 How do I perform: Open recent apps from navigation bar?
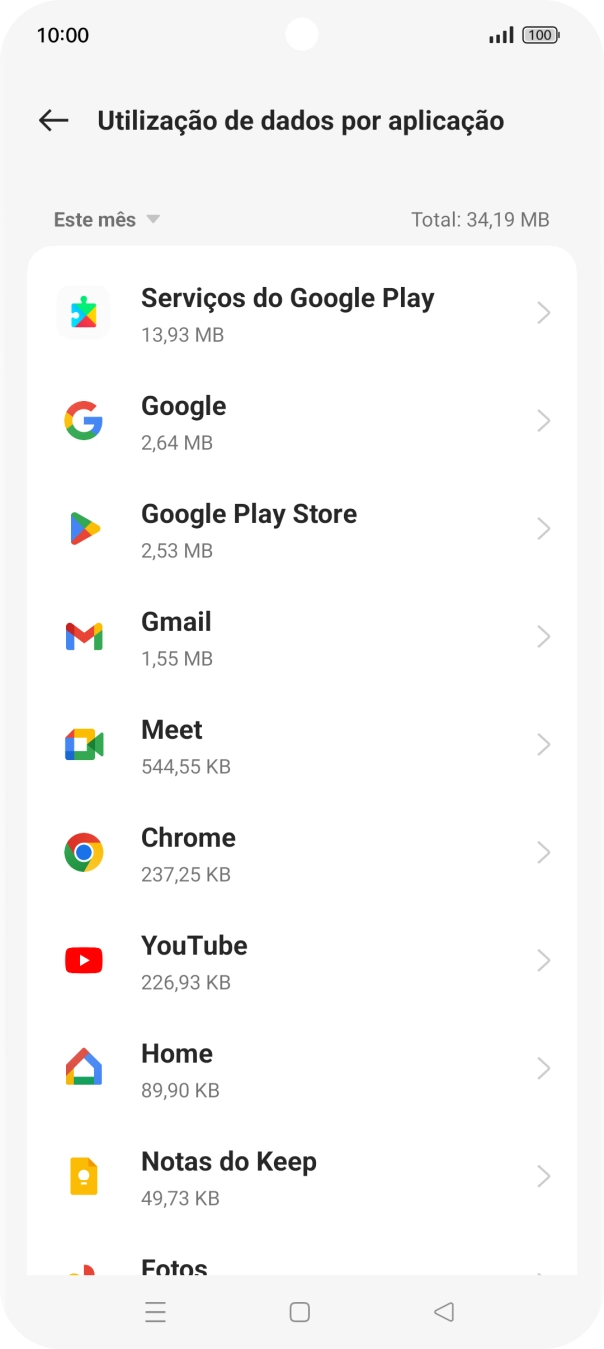point(155,1312)
